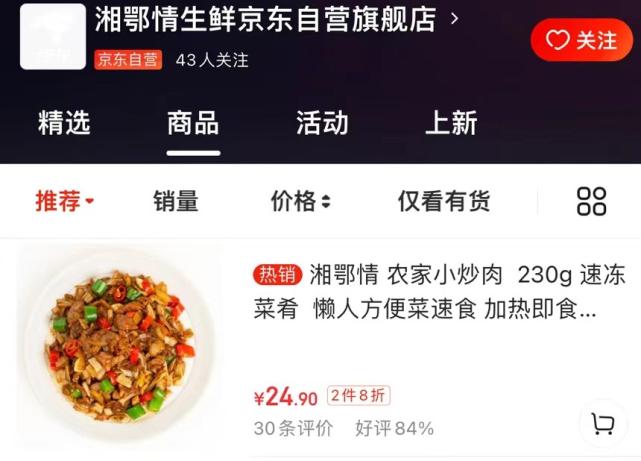The image size is (641, 461).
Task: Filter with 仅看有货
Action: click(x=444, y=201)
